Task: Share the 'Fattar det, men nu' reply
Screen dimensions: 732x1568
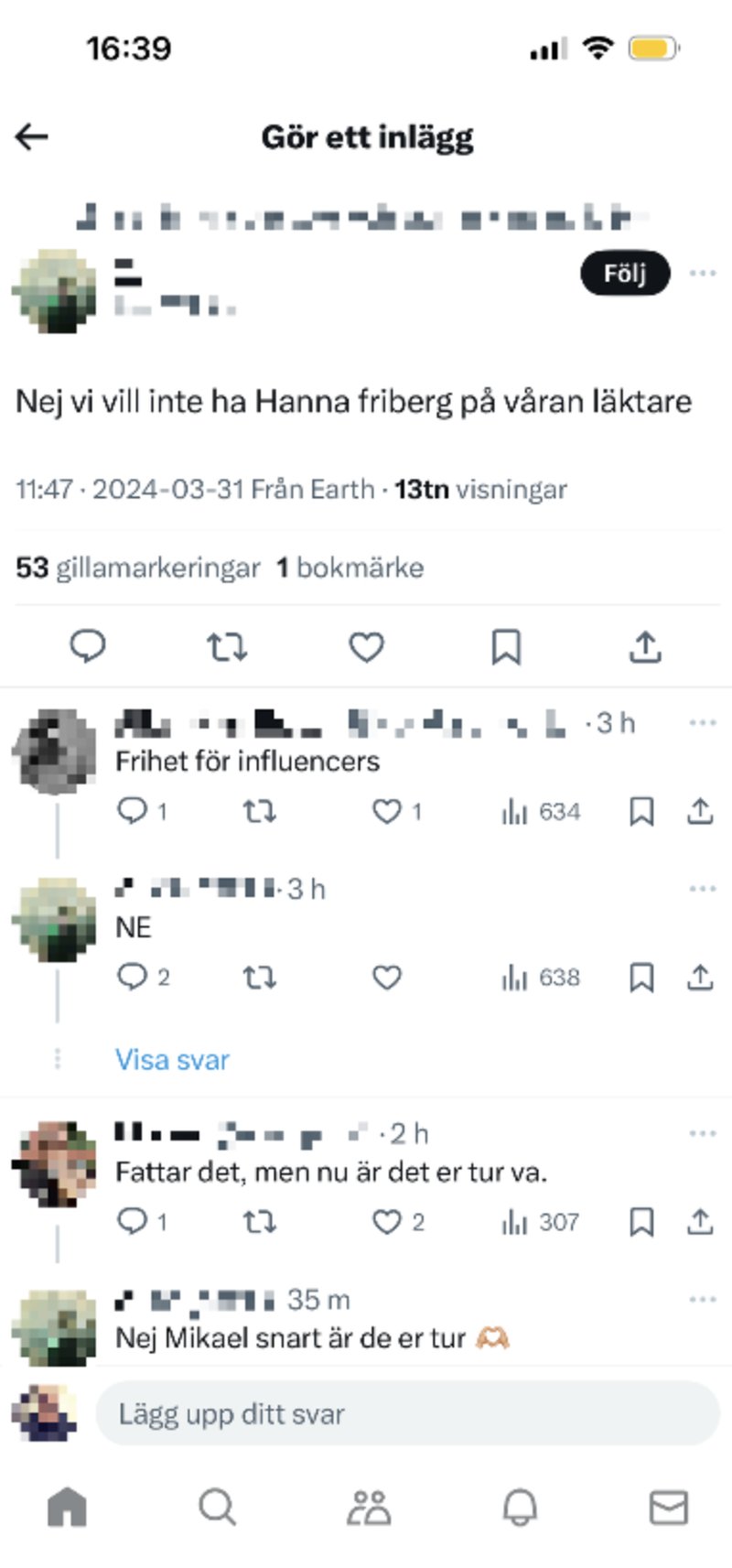Action: (700, 1221)
